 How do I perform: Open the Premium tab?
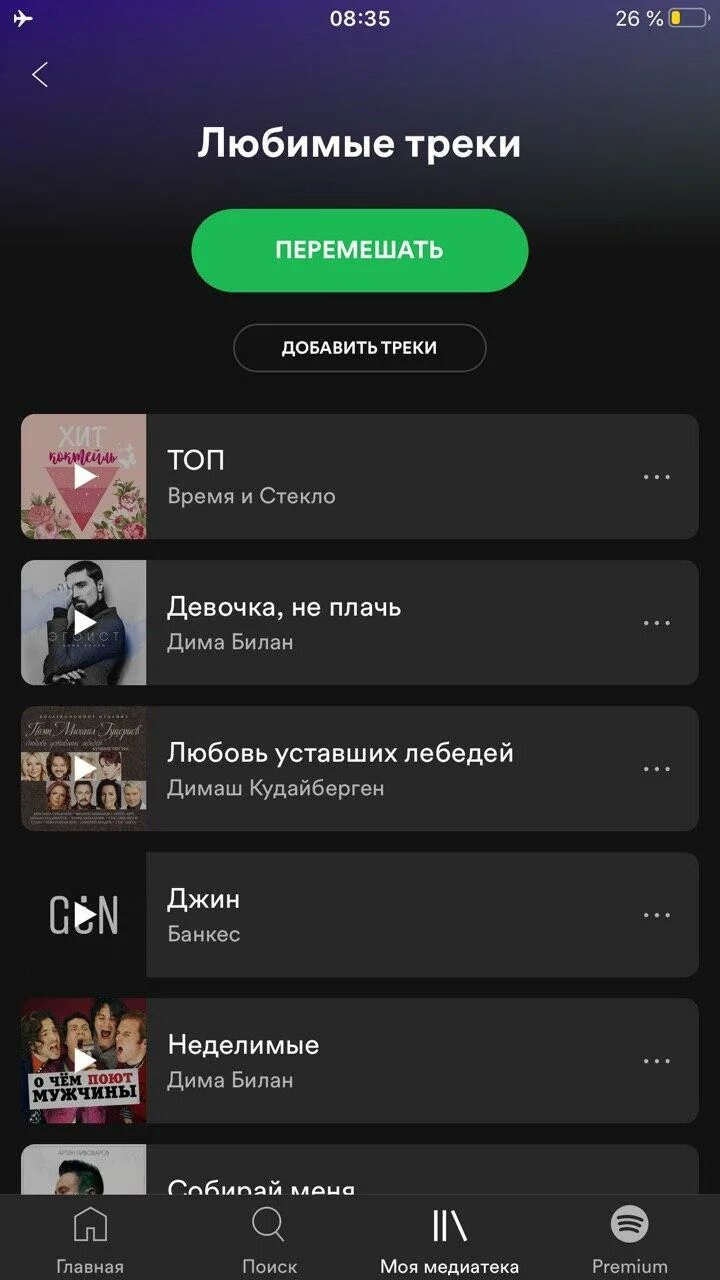630,1240
